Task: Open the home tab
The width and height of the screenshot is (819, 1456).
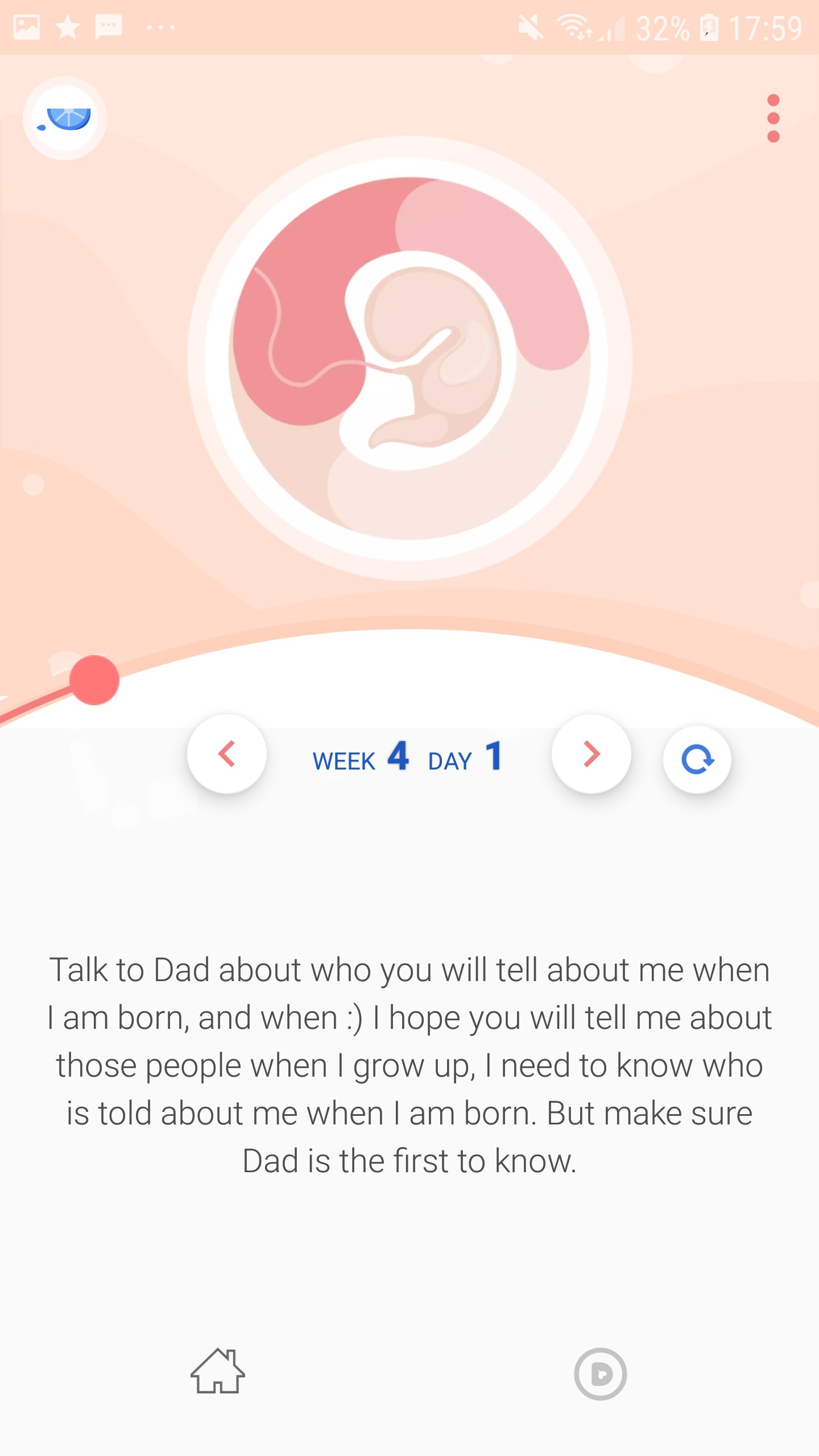Action: 218,1372
